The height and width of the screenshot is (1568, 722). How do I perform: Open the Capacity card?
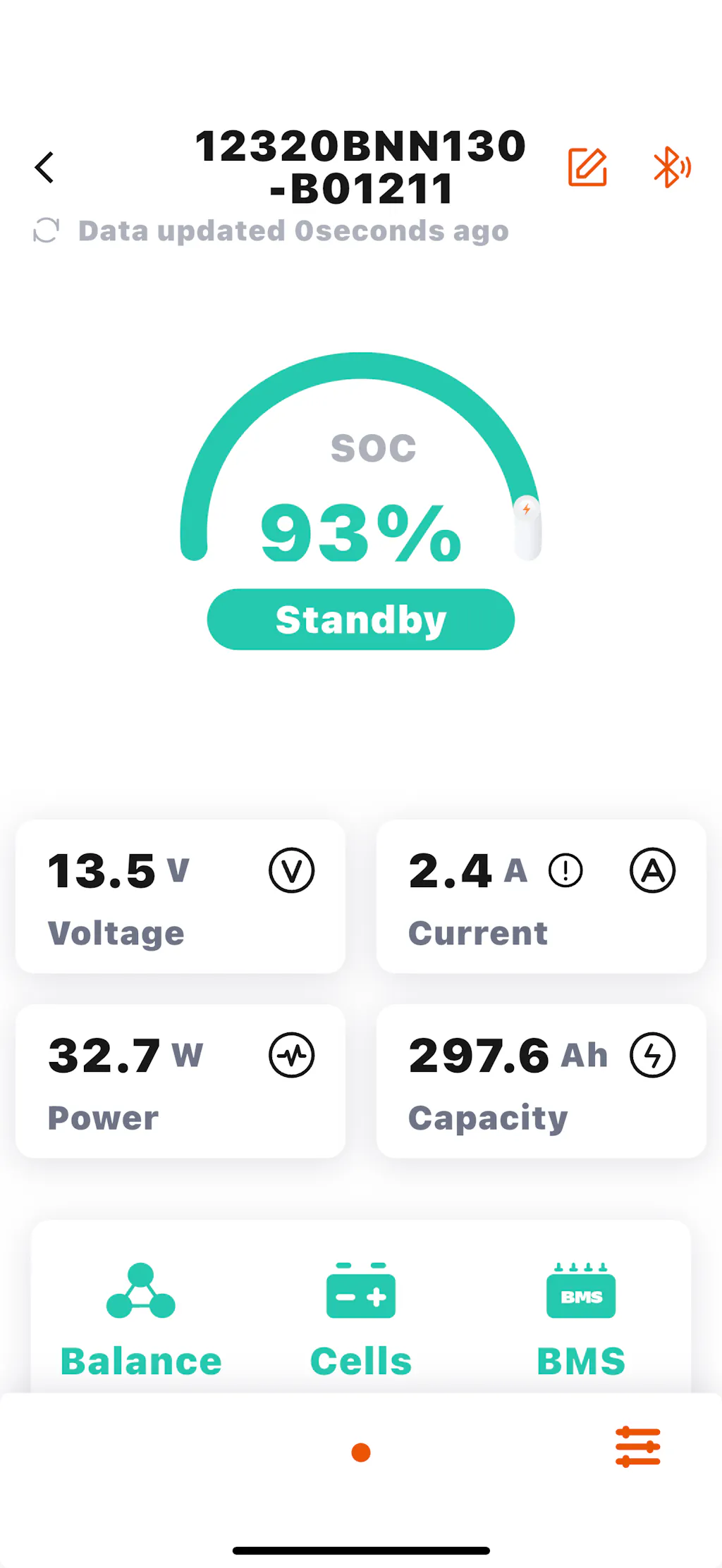[x=541, y=1081]
